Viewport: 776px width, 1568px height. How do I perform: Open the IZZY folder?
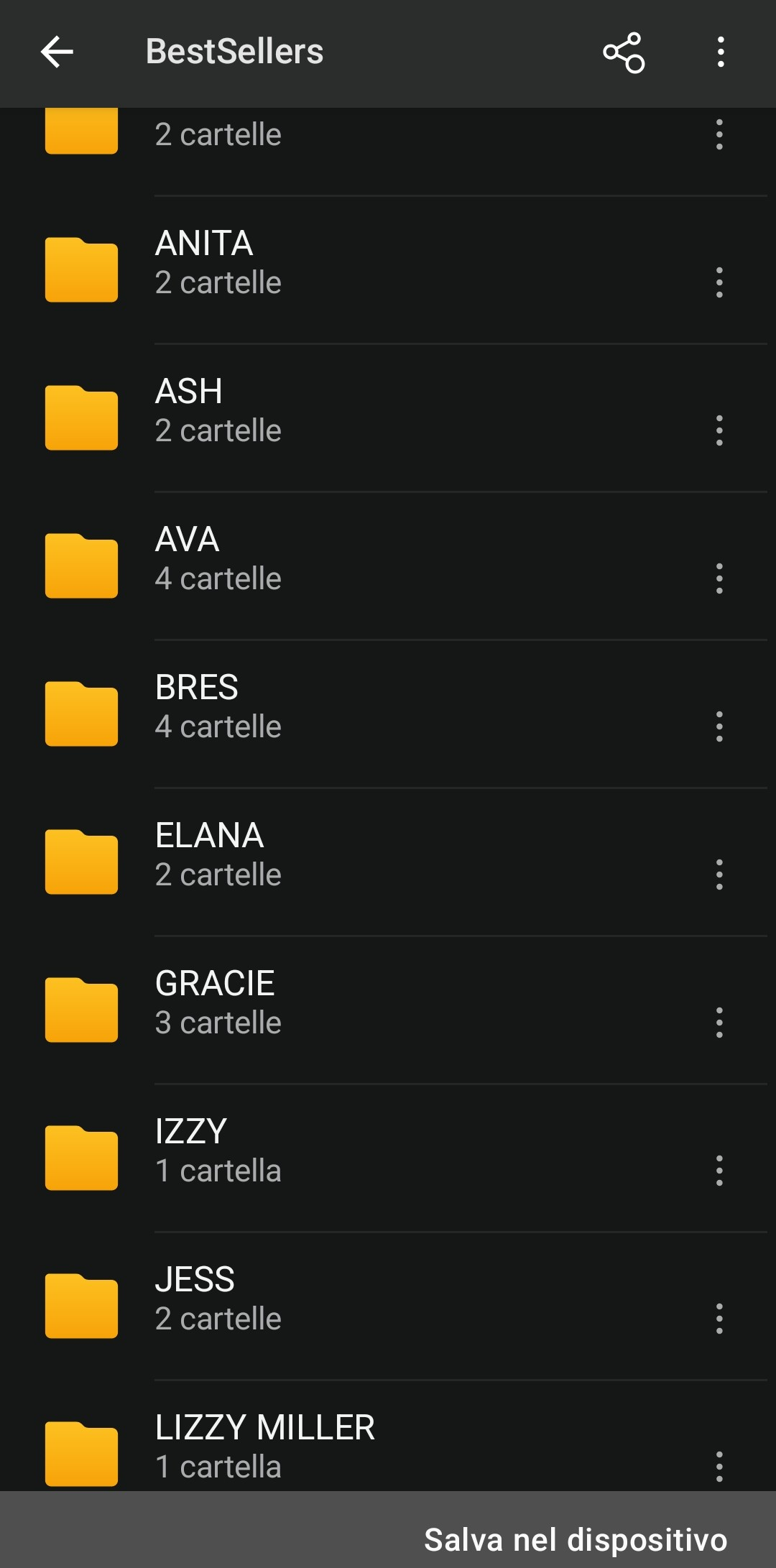[x=388, y=1158]
